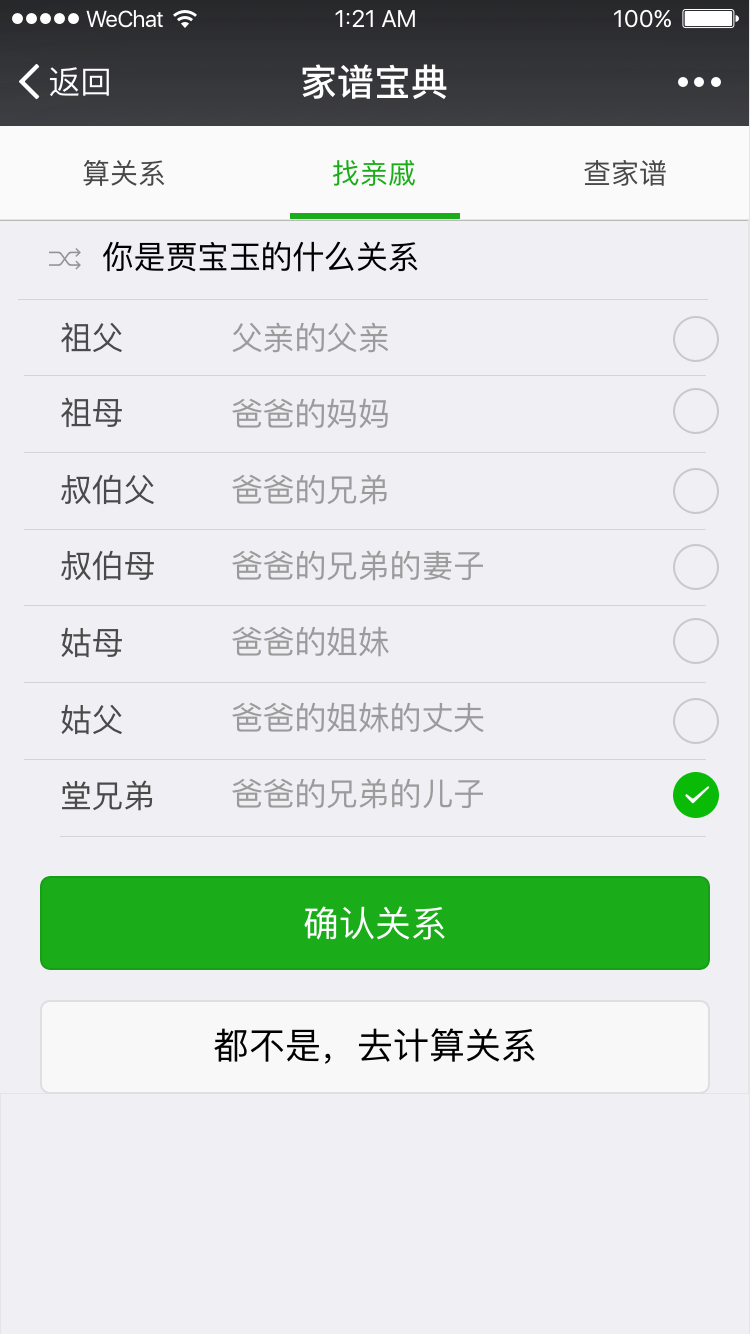The height and width of the screenshot is (1334, 750).
Task: Choose 叔伯母 as the relationship
Action: point(695,567)
